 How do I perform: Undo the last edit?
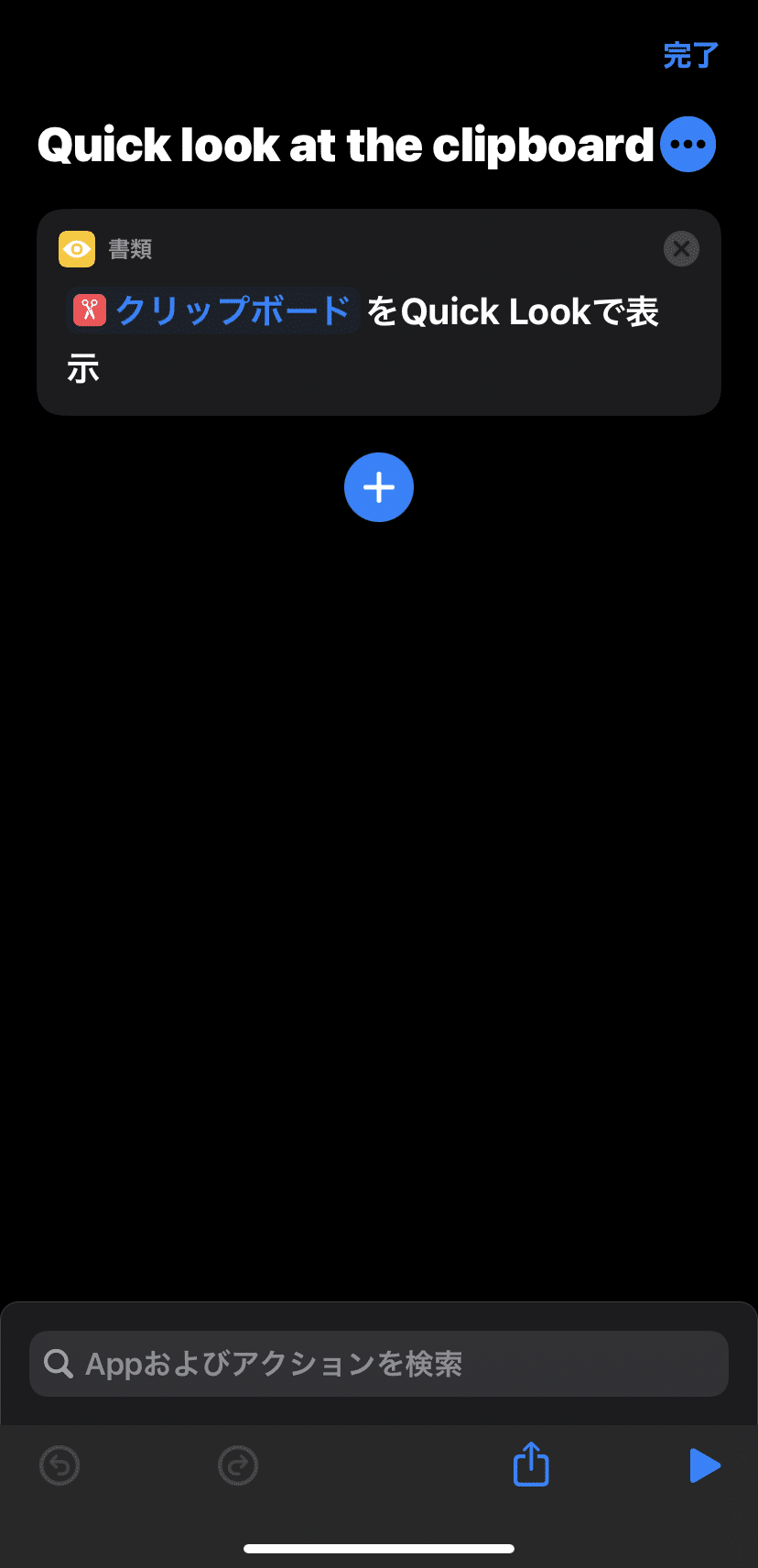click(60, 1465)
